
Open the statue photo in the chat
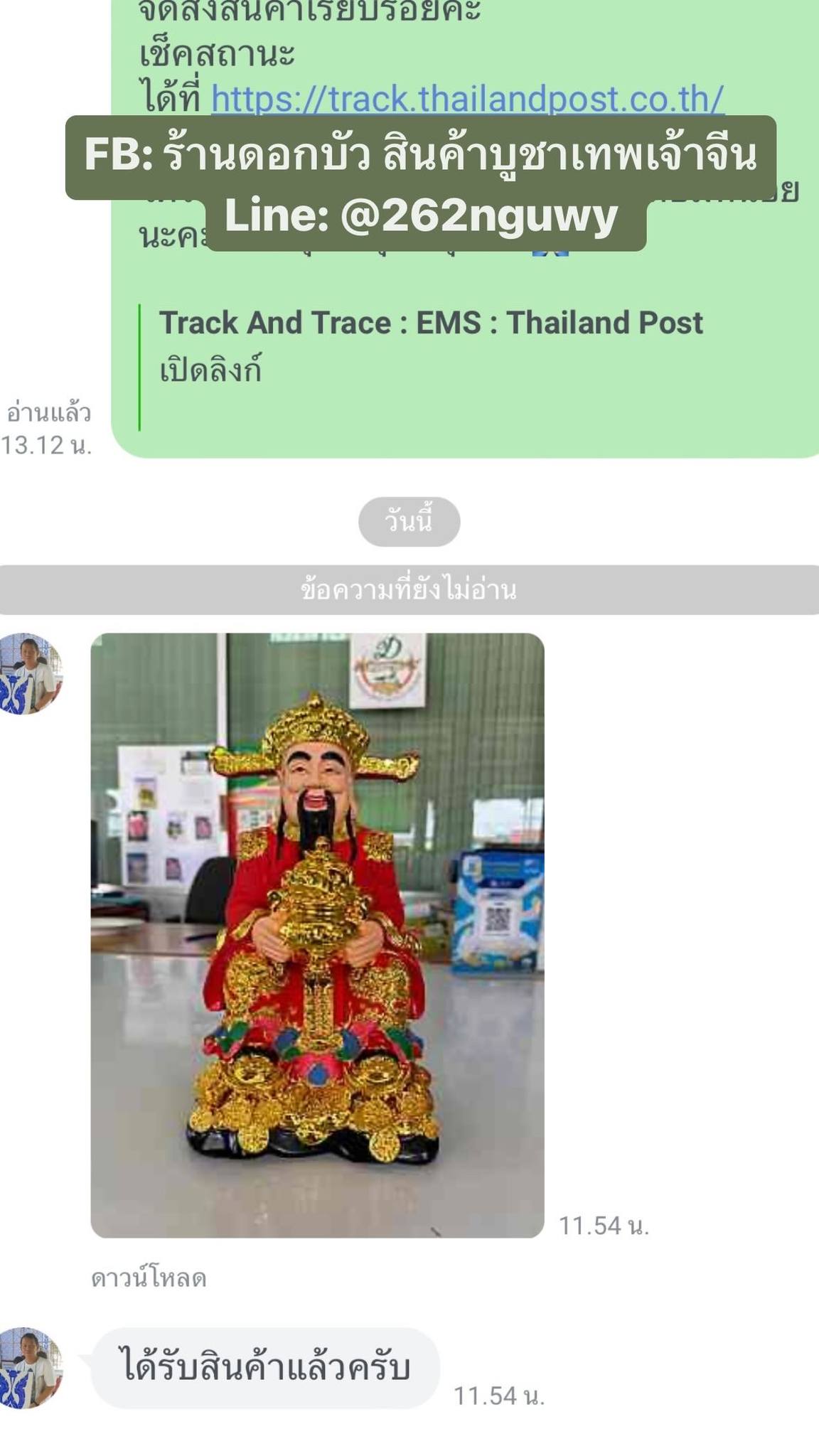click(317, 935)
